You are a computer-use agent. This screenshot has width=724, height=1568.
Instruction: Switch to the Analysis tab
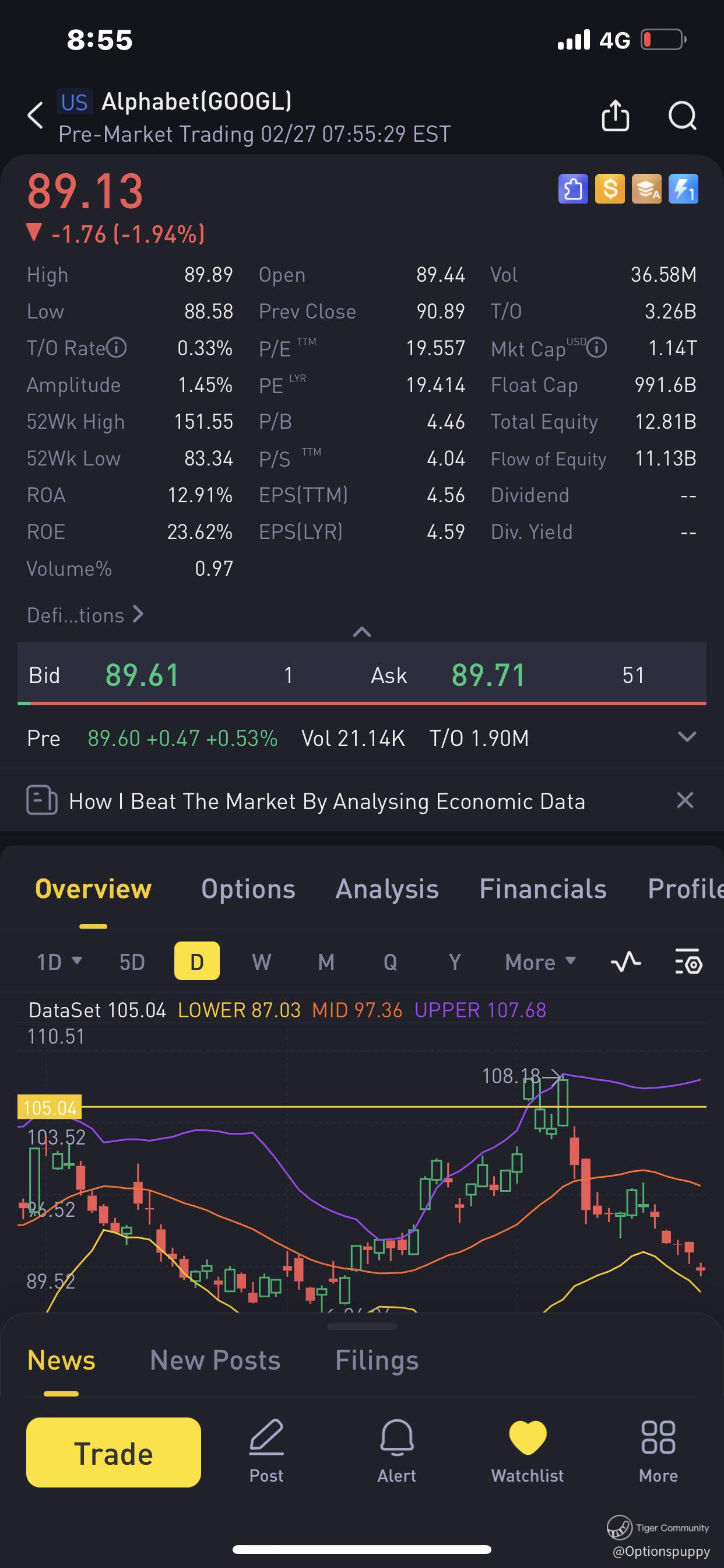click(x=387, y=888)
